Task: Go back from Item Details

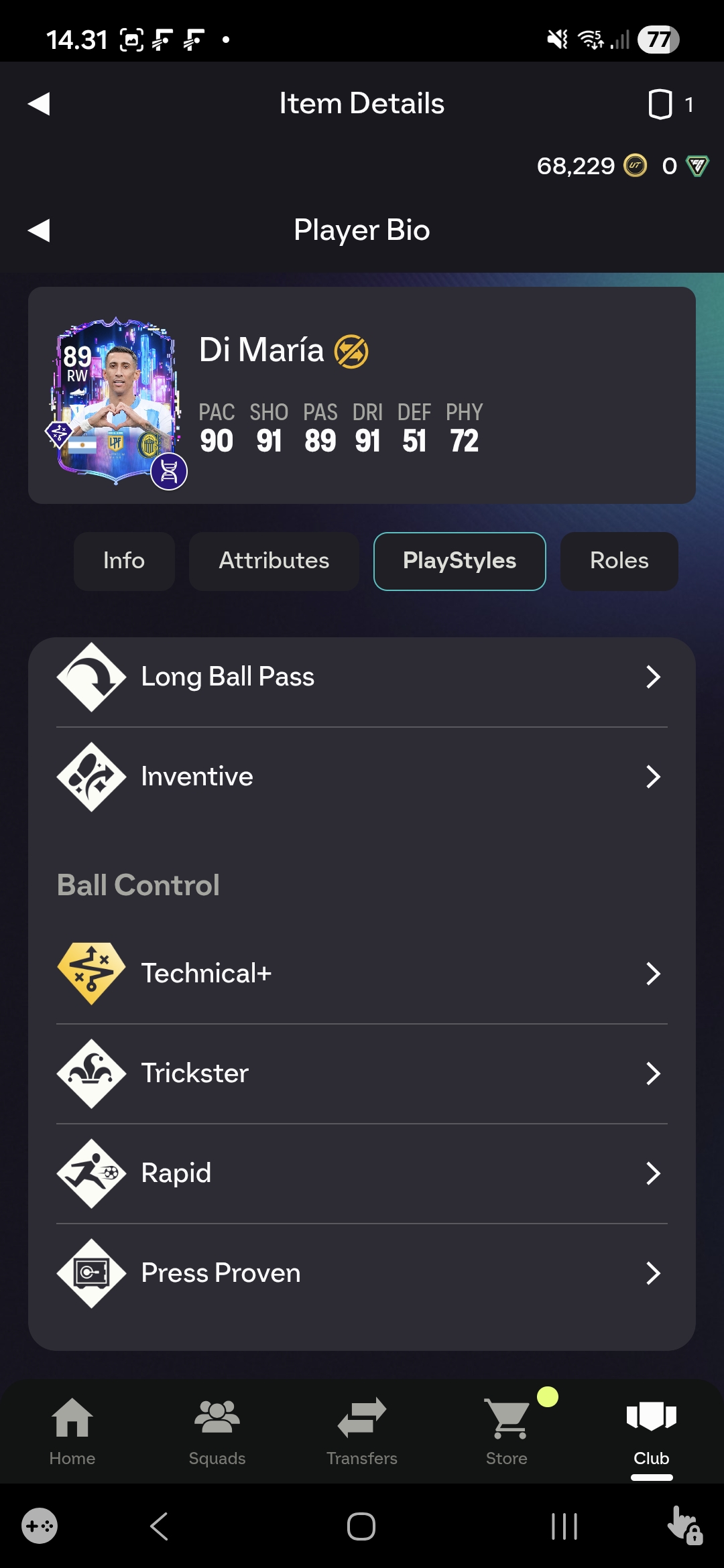Action: click(40, 104)
